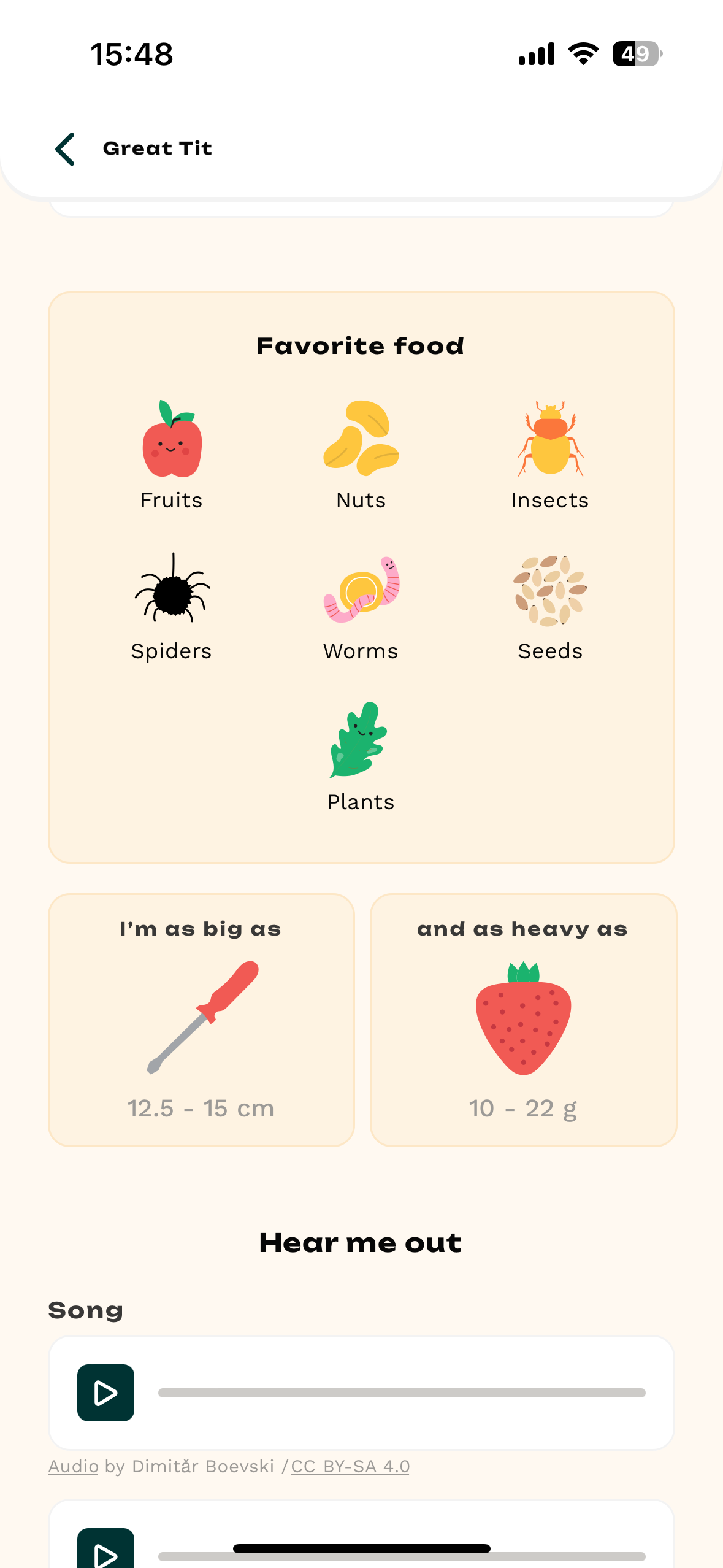Open the Audio source link
Viewport: 723px width, 1568px height.
coord(73,1466)
